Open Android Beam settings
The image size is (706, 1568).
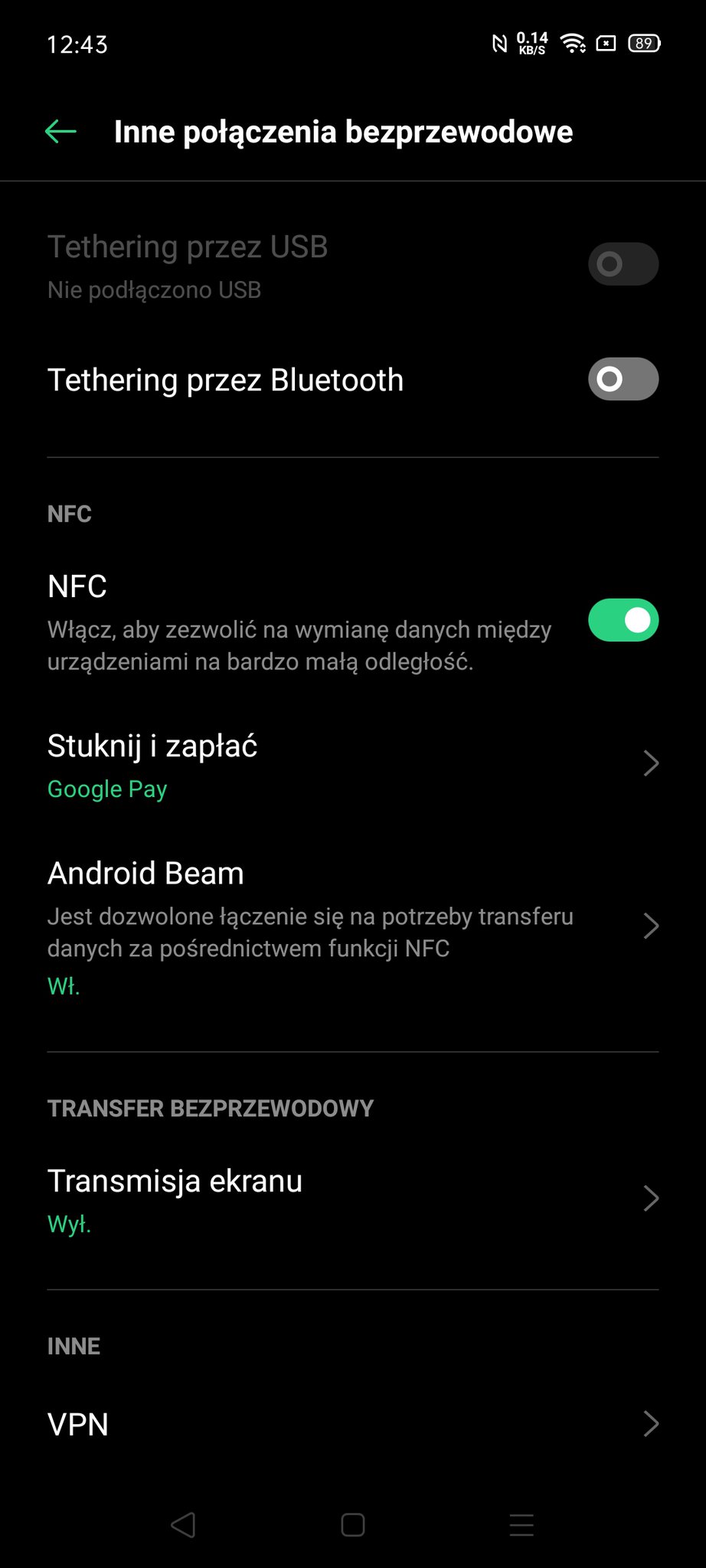point(352,926)
